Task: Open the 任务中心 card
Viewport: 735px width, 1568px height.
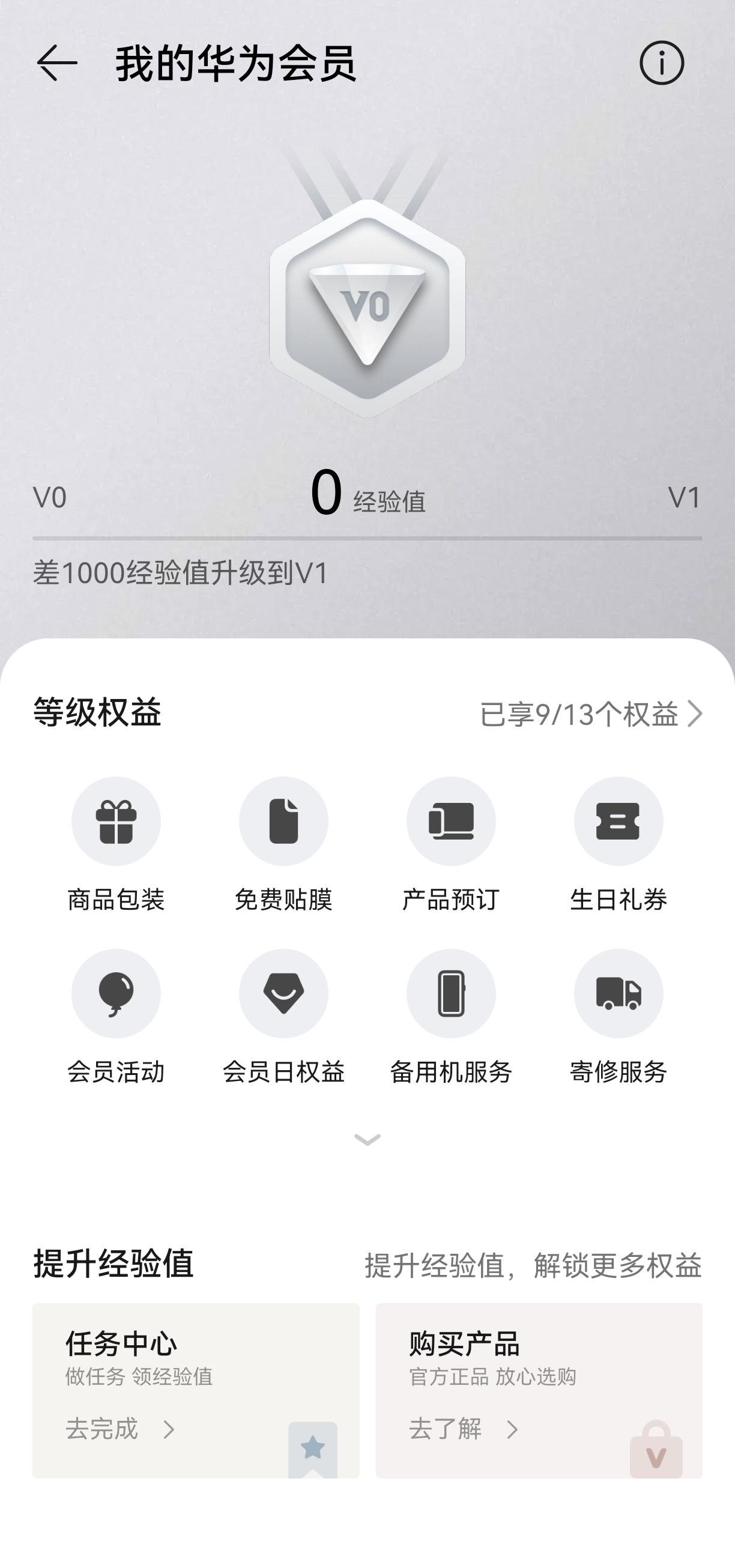Action: click(196, 1390)
